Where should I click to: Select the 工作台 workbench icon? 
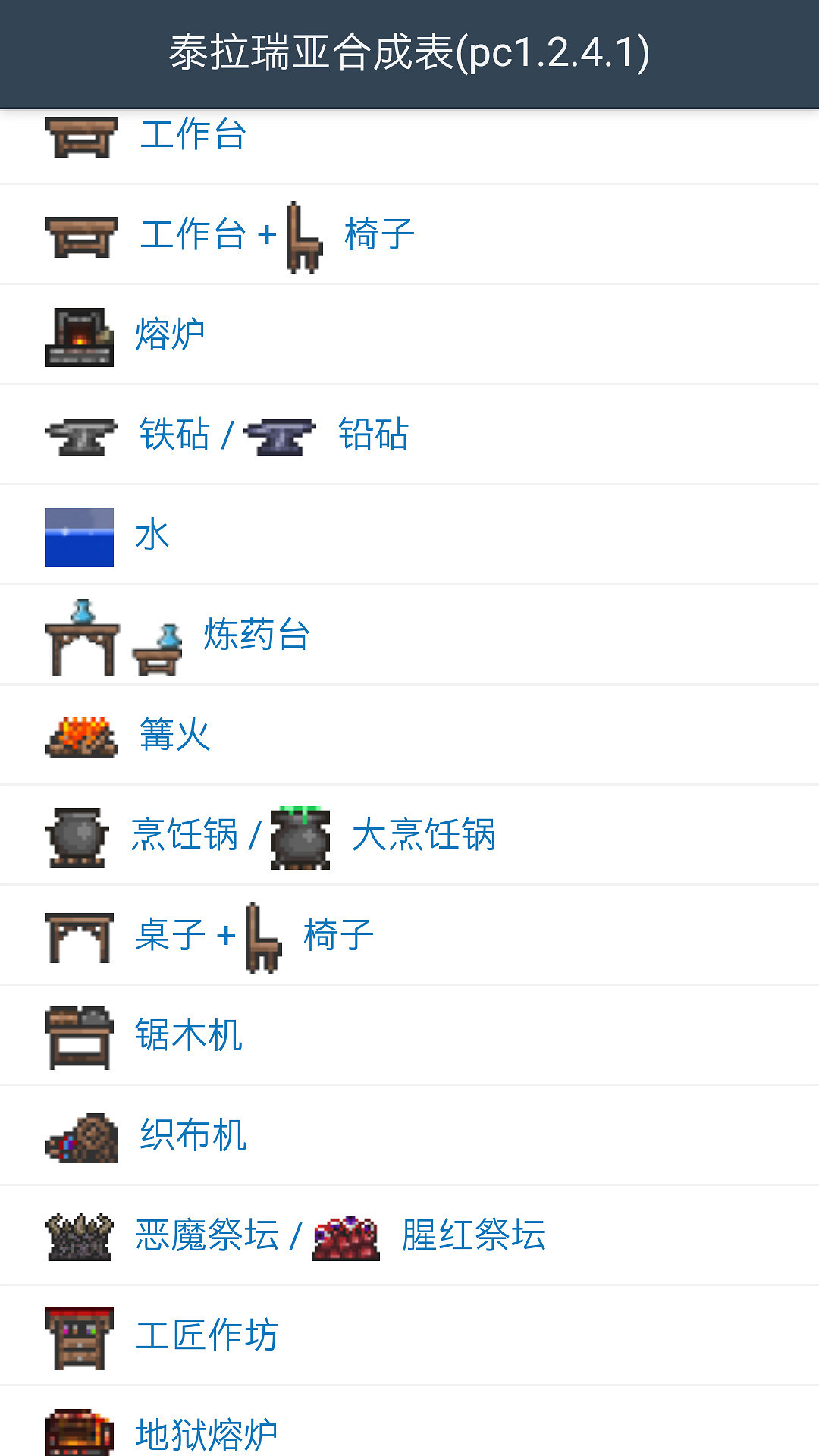click(x=80, y=136)
